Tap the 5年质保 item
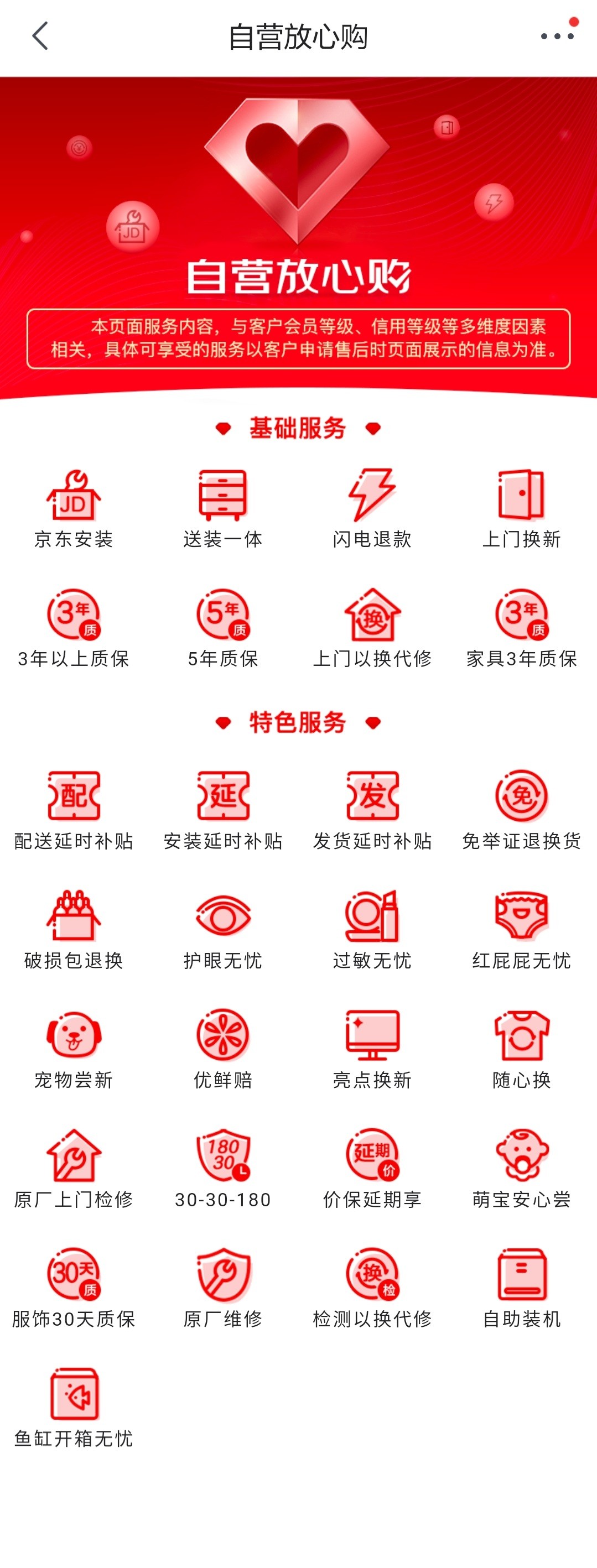This screenshot has width=597, height=1568. [x=223, y=628]
